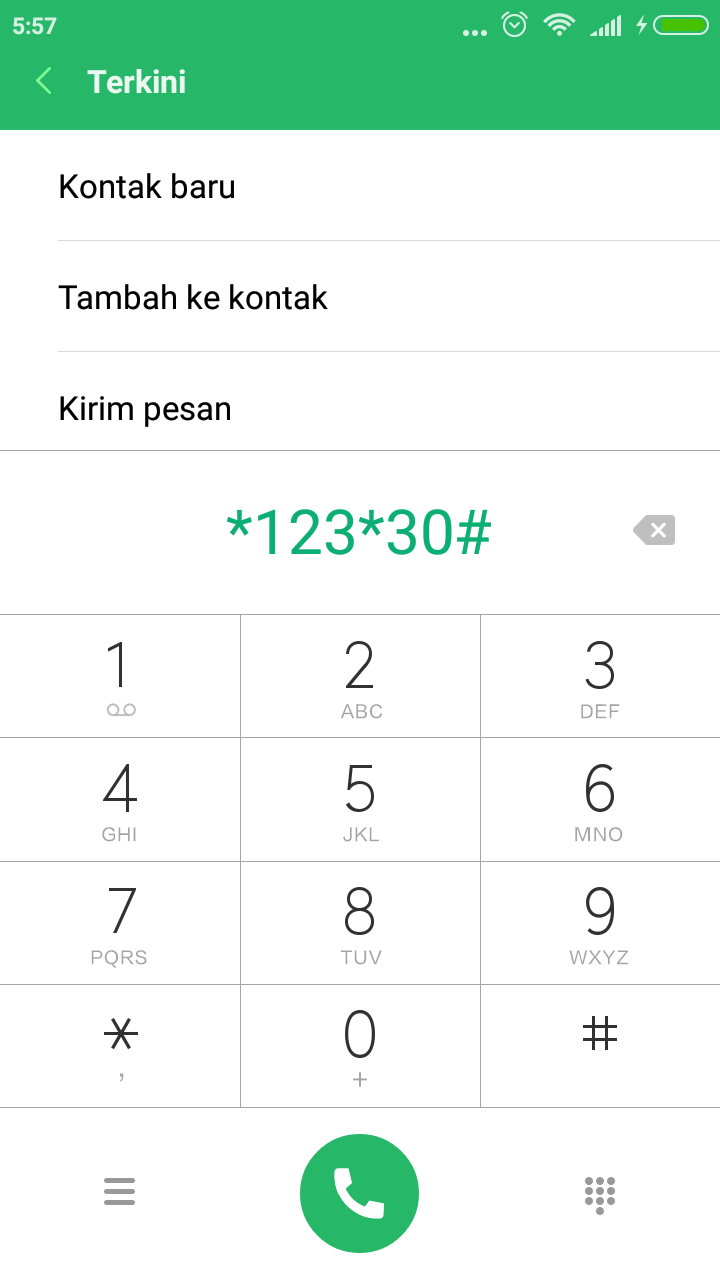Viewport: 720px width, 1280px height.
Task: Tap the green call button
Action: click(359, 1192)
